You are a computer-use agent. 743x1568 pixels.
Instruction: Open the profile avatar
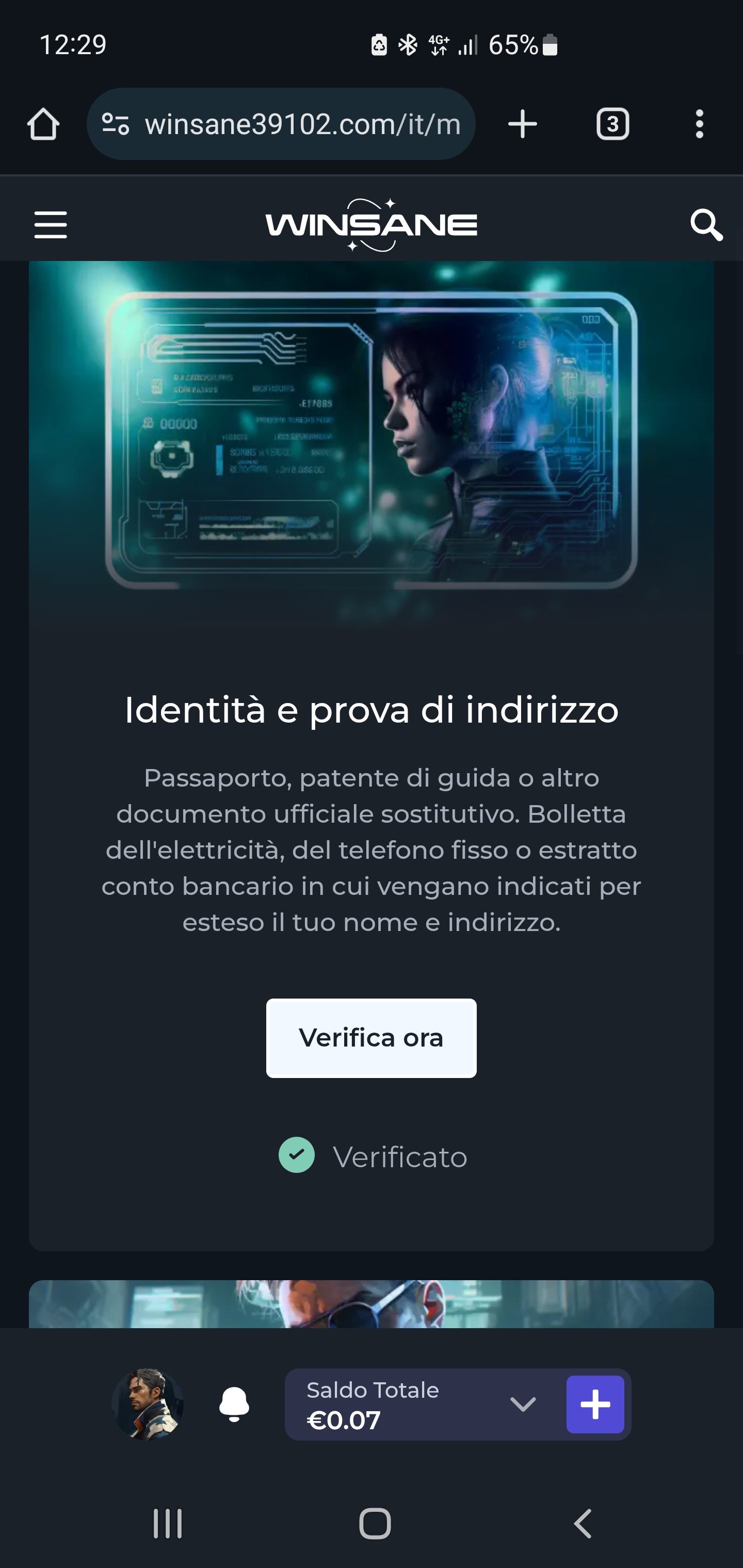click(148, 1404)
